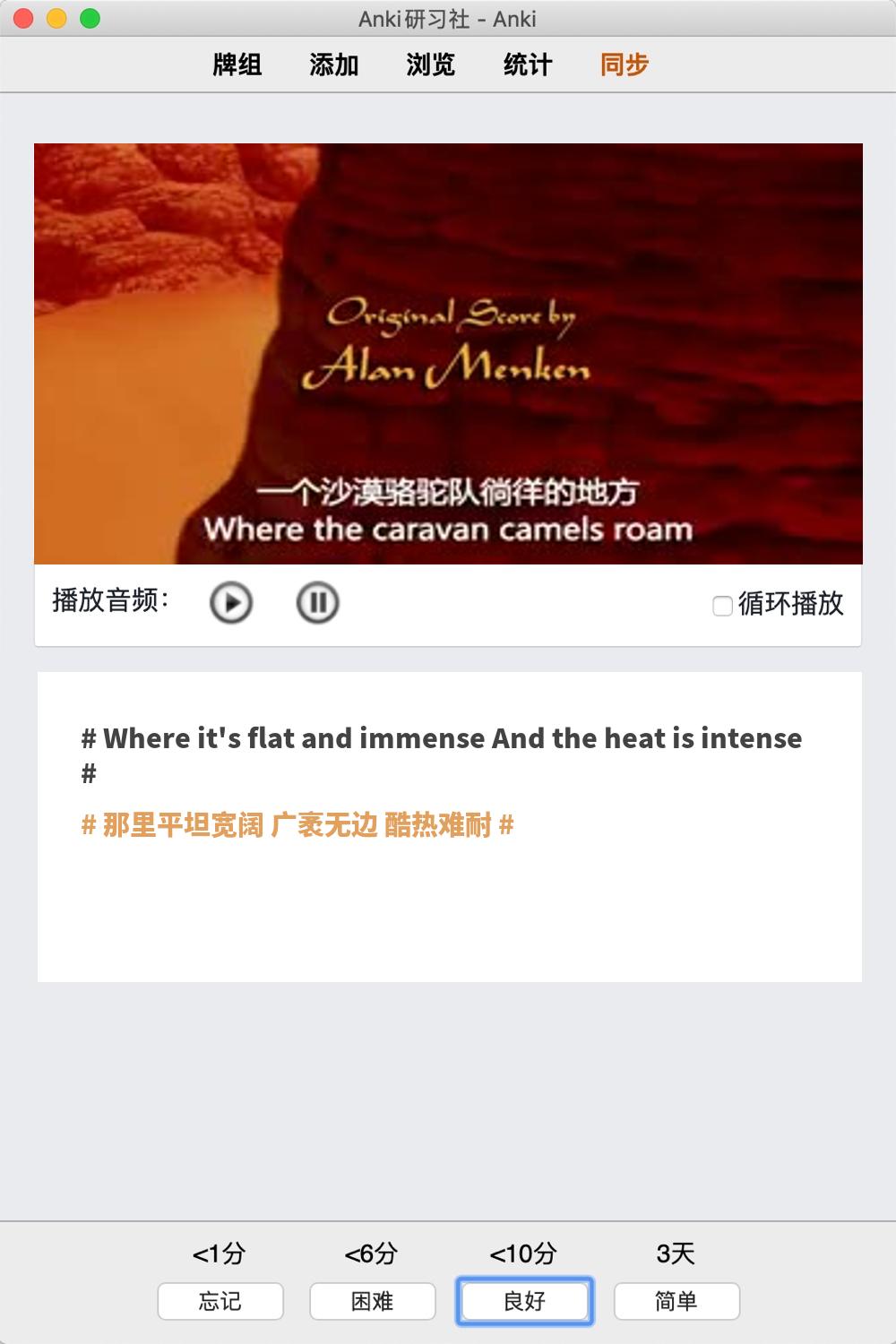Enable the 循环播放 loop checkbox
This screenshot has height=1344, width=896.
(x=722, y=607)
